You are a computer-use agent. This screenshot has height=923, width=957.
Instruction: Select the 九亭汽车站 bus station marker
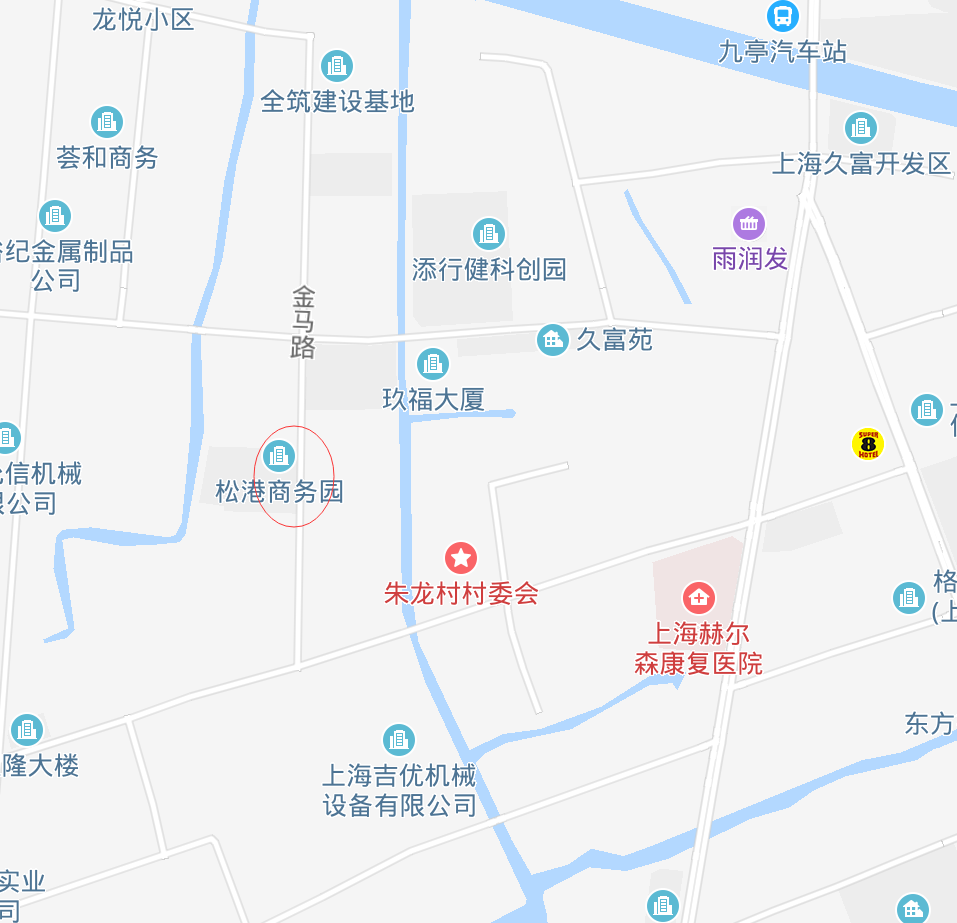tap(782, 16)
